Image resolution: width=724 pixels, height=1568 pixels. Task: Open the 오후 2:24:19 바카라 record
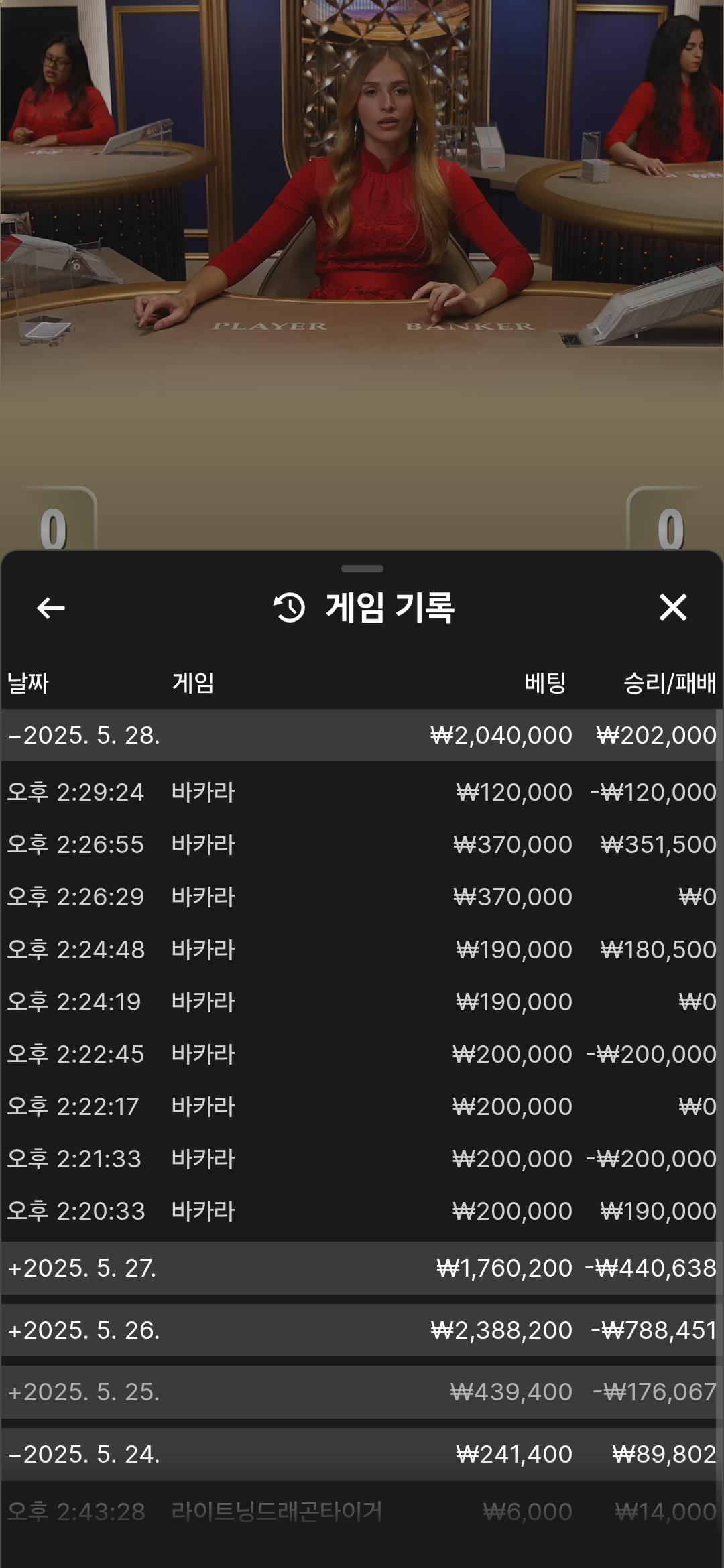click(x=362, y=1002)
